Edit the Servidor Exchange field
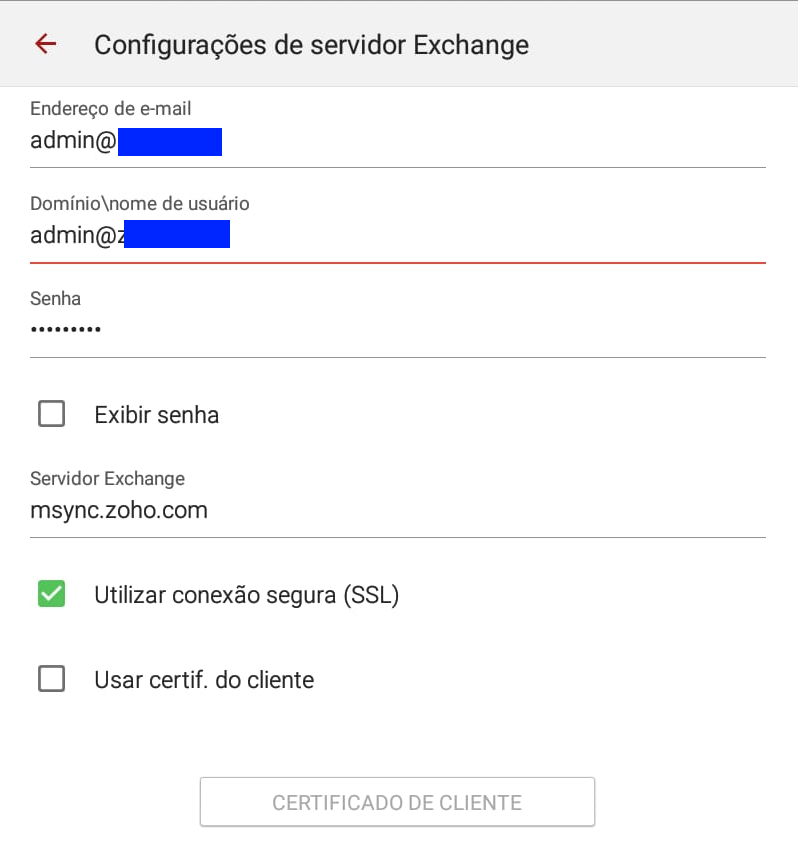Viewport: 798px width, 847px height. [397, 510]
